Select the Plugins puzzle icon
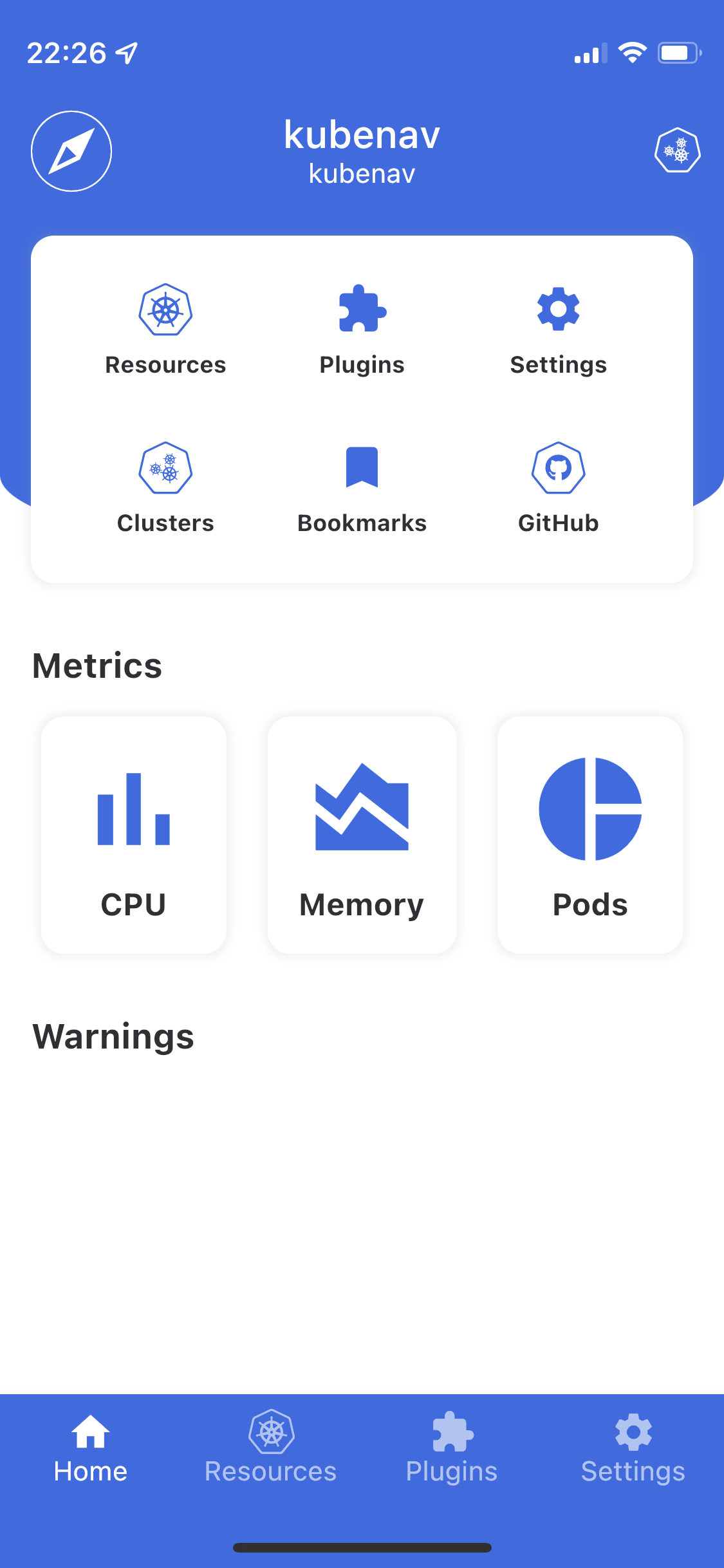The image size is (724, 1568). (362, 309)
